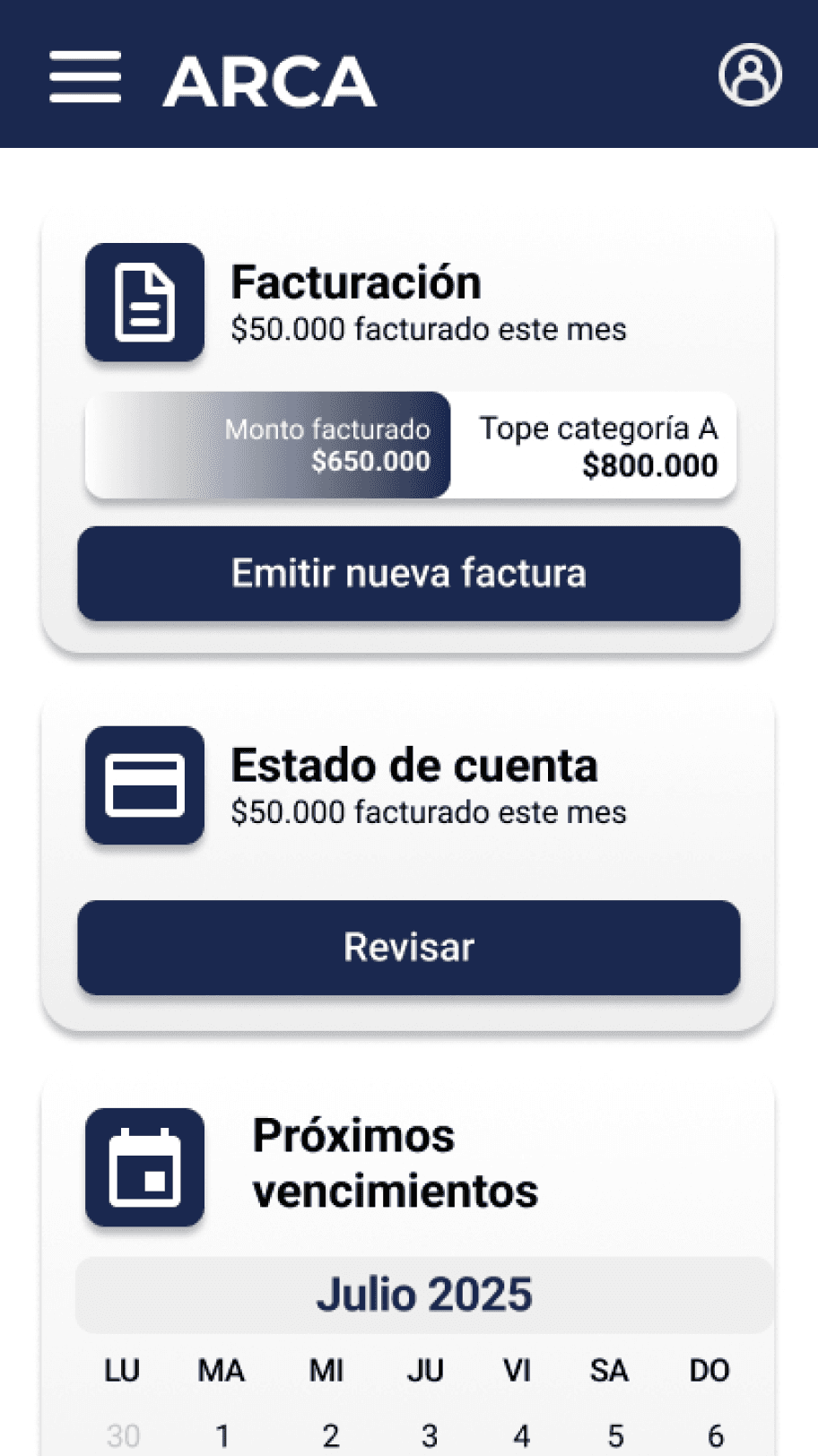Open the user profile icon
Image resolution: width=818 pixels, height=1456 pixels.
tap(750, 75)
